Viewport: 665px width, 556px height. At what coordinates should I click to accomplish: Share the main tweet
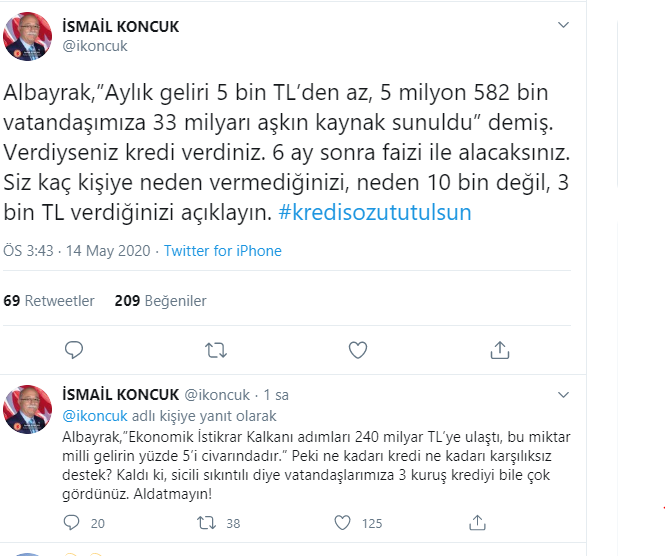tap(500, 349)
